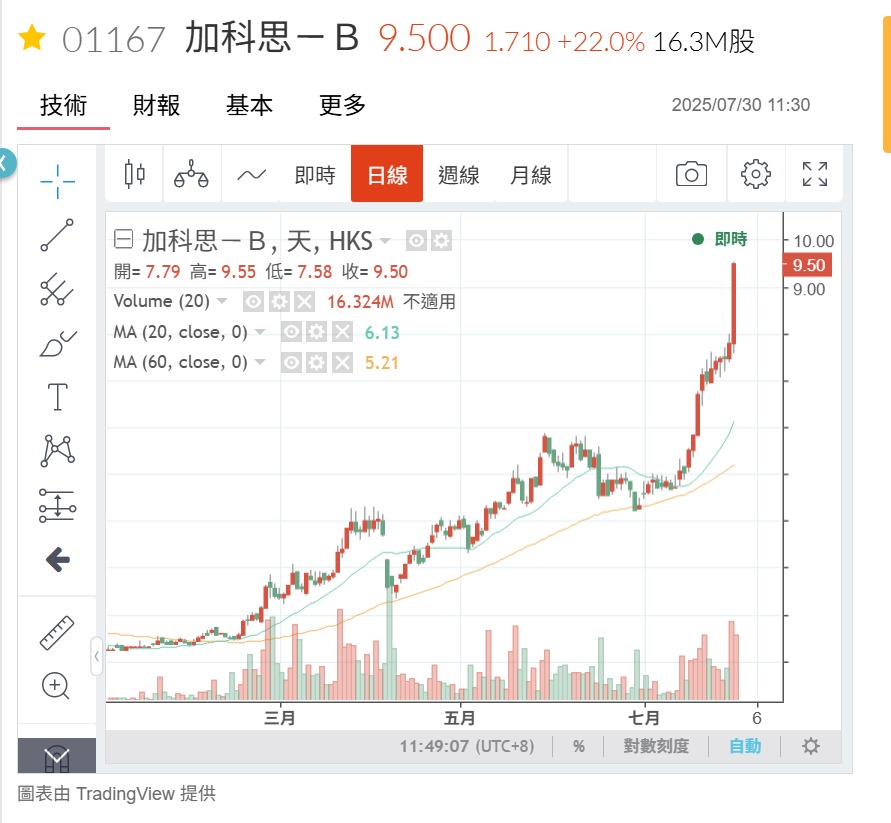The height and width of the screenshot is (823, 891).
Task: Select the 週線 weekly chart
Action: [x=459, y=174]
